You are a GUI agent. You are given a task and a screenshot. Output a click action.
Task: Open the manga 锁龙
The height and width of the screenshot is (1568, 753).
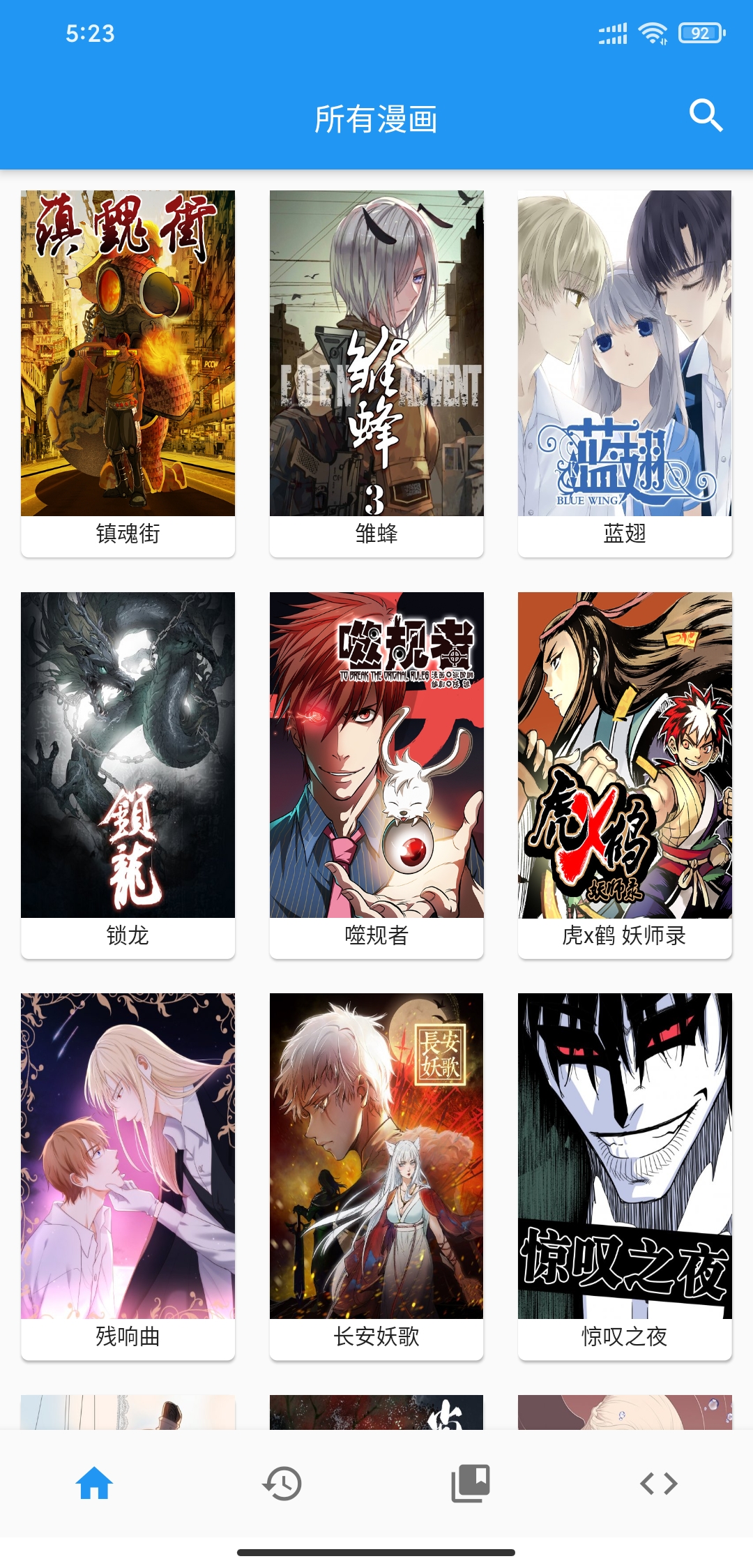[128, 774]
